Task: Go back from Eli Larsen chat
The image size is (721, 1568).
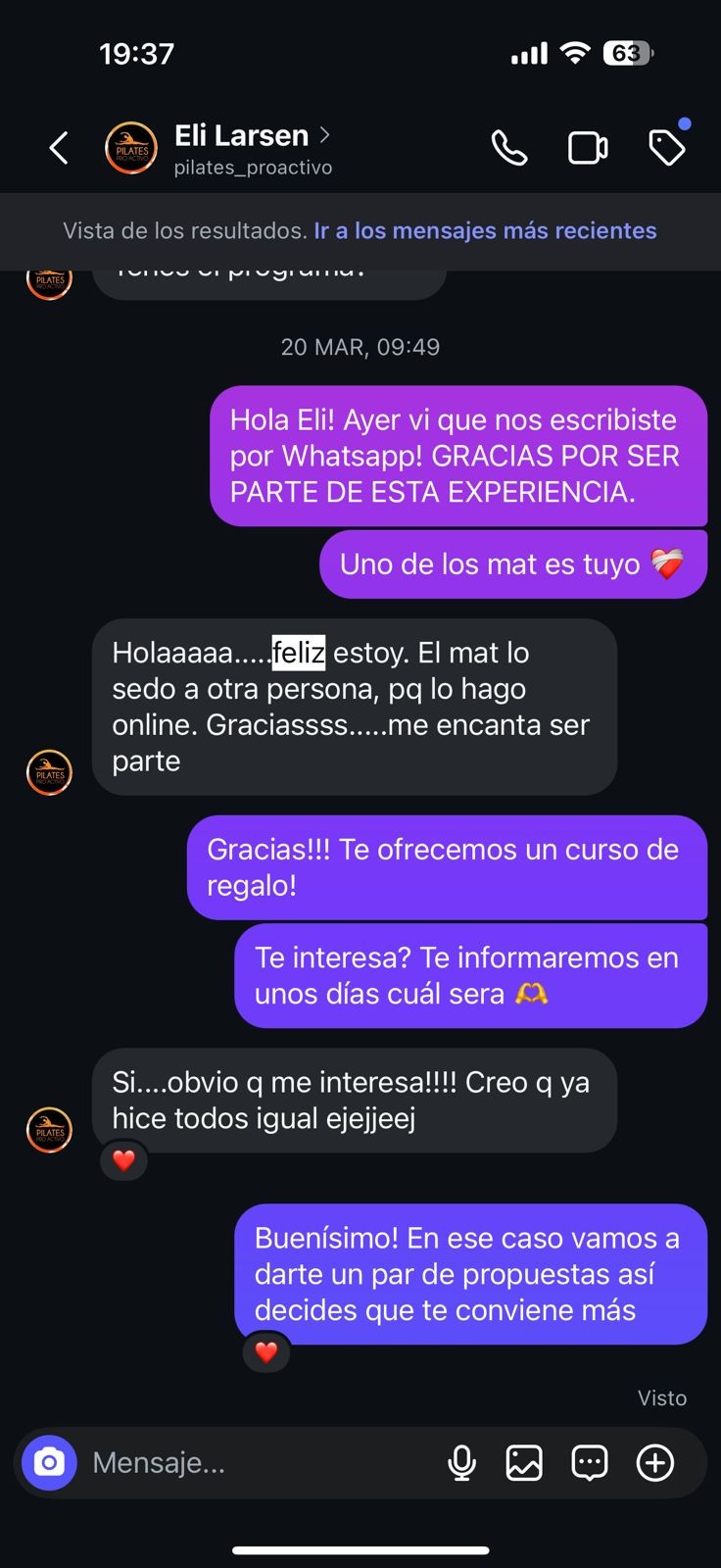Action: [59, 149]
